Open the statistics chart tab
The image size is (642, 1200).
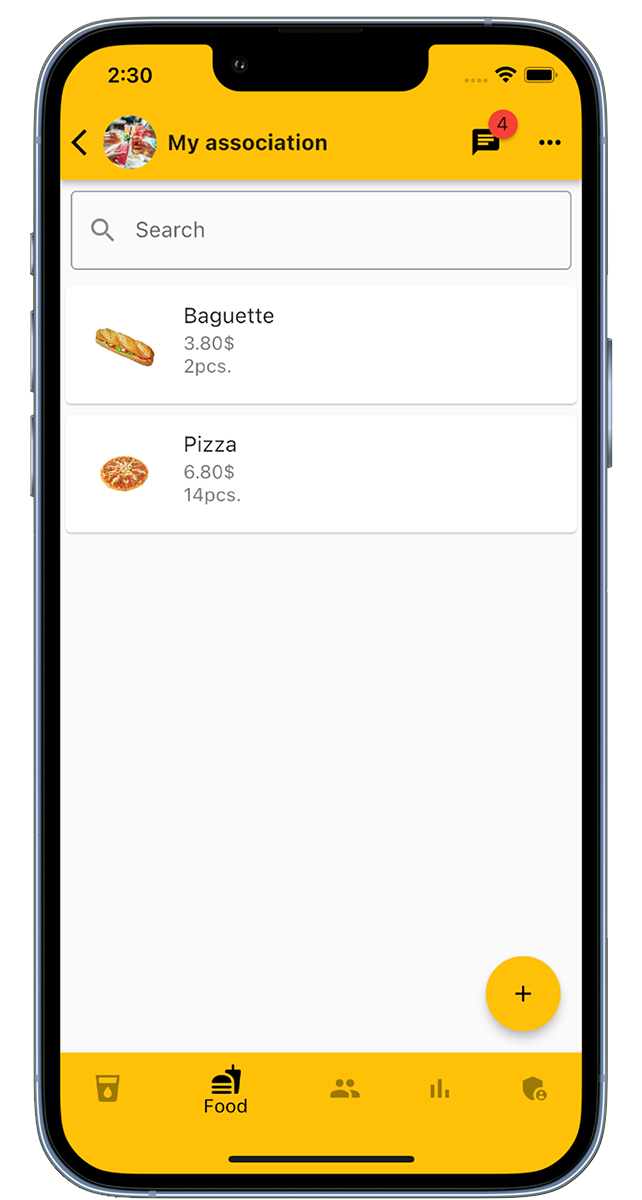pyautogui.click(x=440, y=1089)
